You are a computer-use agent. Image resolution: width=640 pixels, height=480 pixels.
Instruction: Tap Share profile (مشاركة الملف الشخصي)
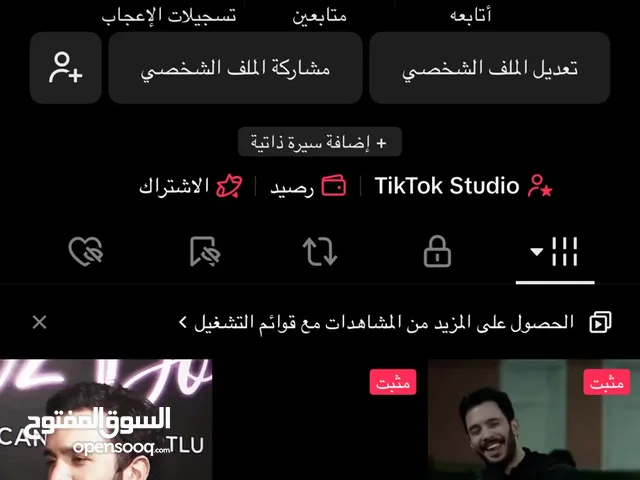234,68
